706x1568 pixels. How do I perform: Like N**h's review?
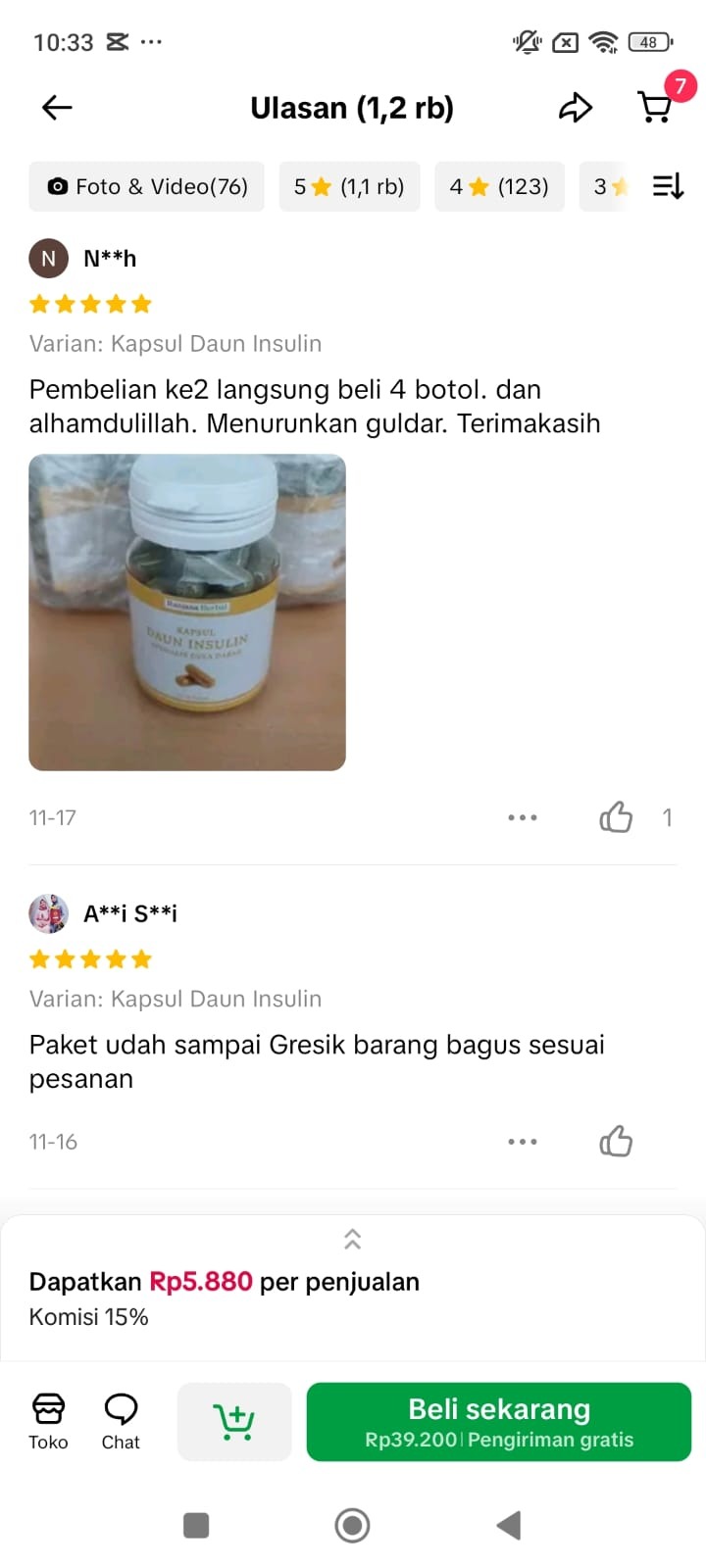pos(616,817)
